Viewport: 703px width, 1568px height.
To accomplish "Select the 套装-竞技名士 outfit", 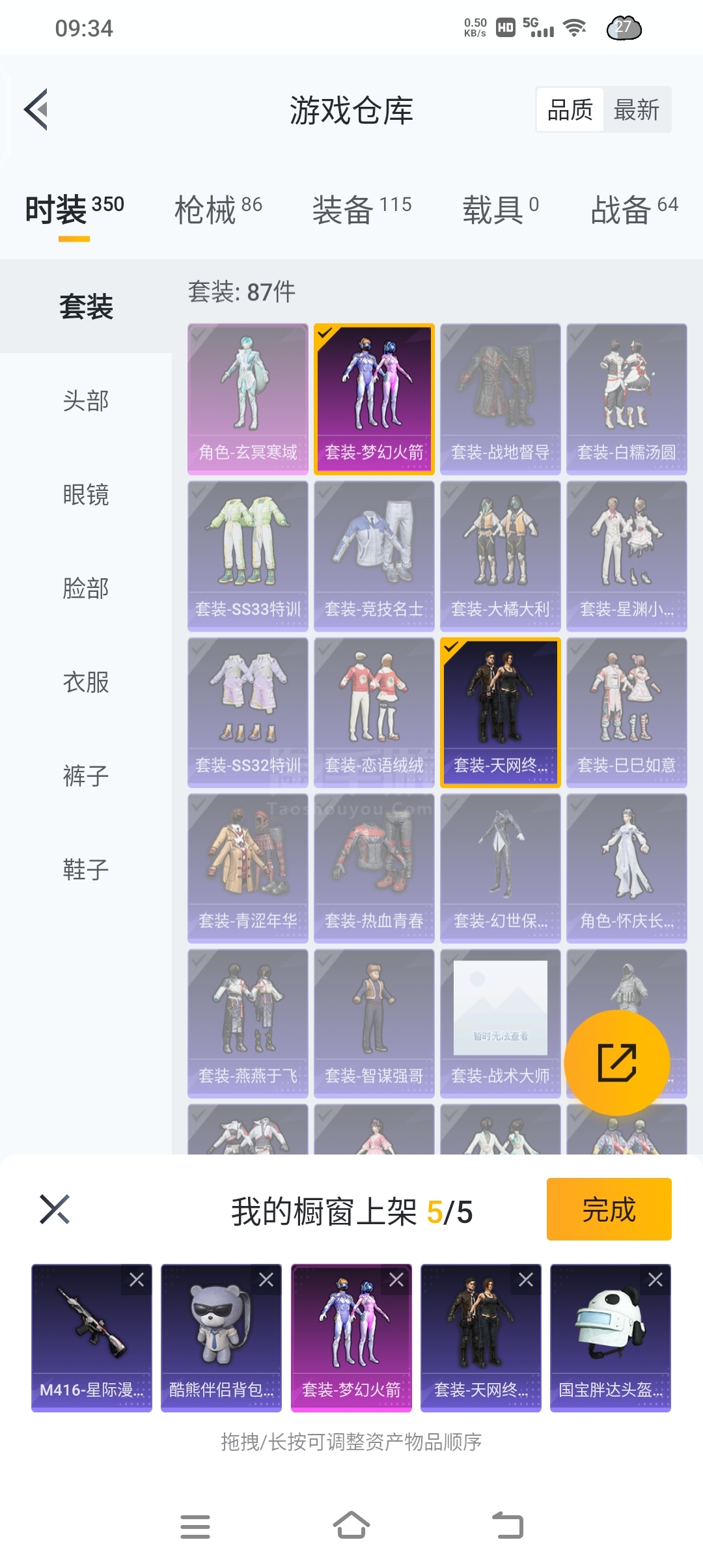I will 374,556.
